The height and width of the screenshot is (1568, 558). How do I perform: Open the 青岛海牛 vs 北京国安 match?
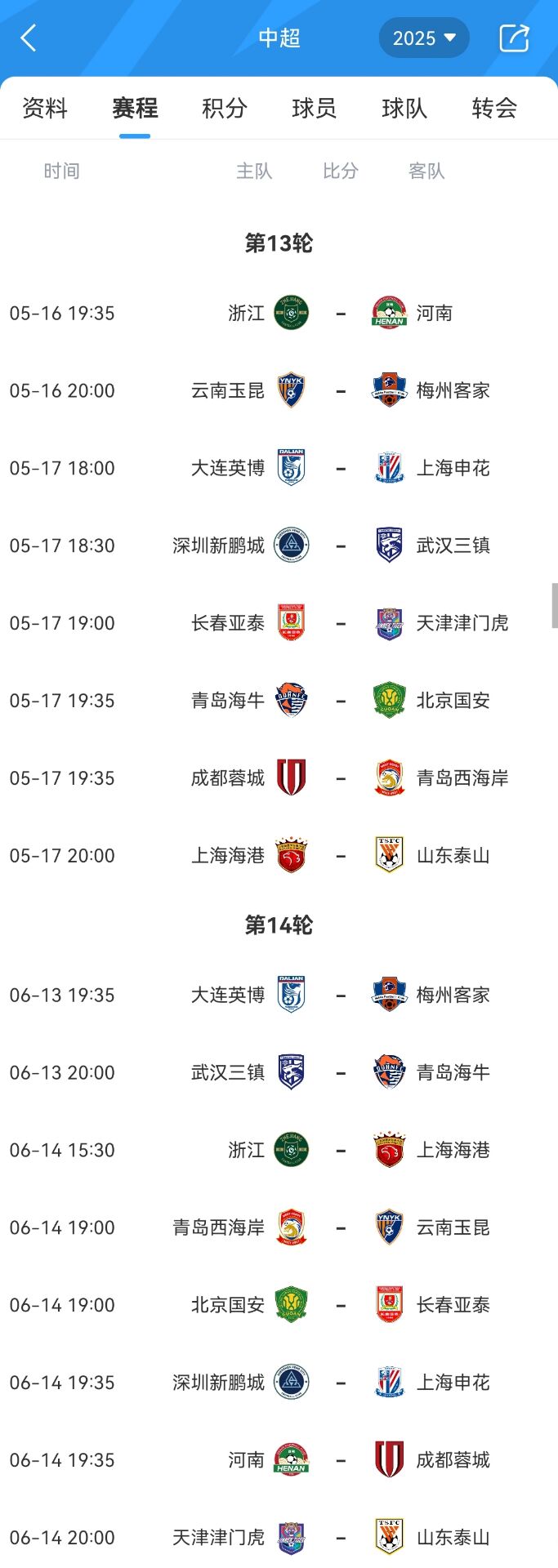point(340,702)
